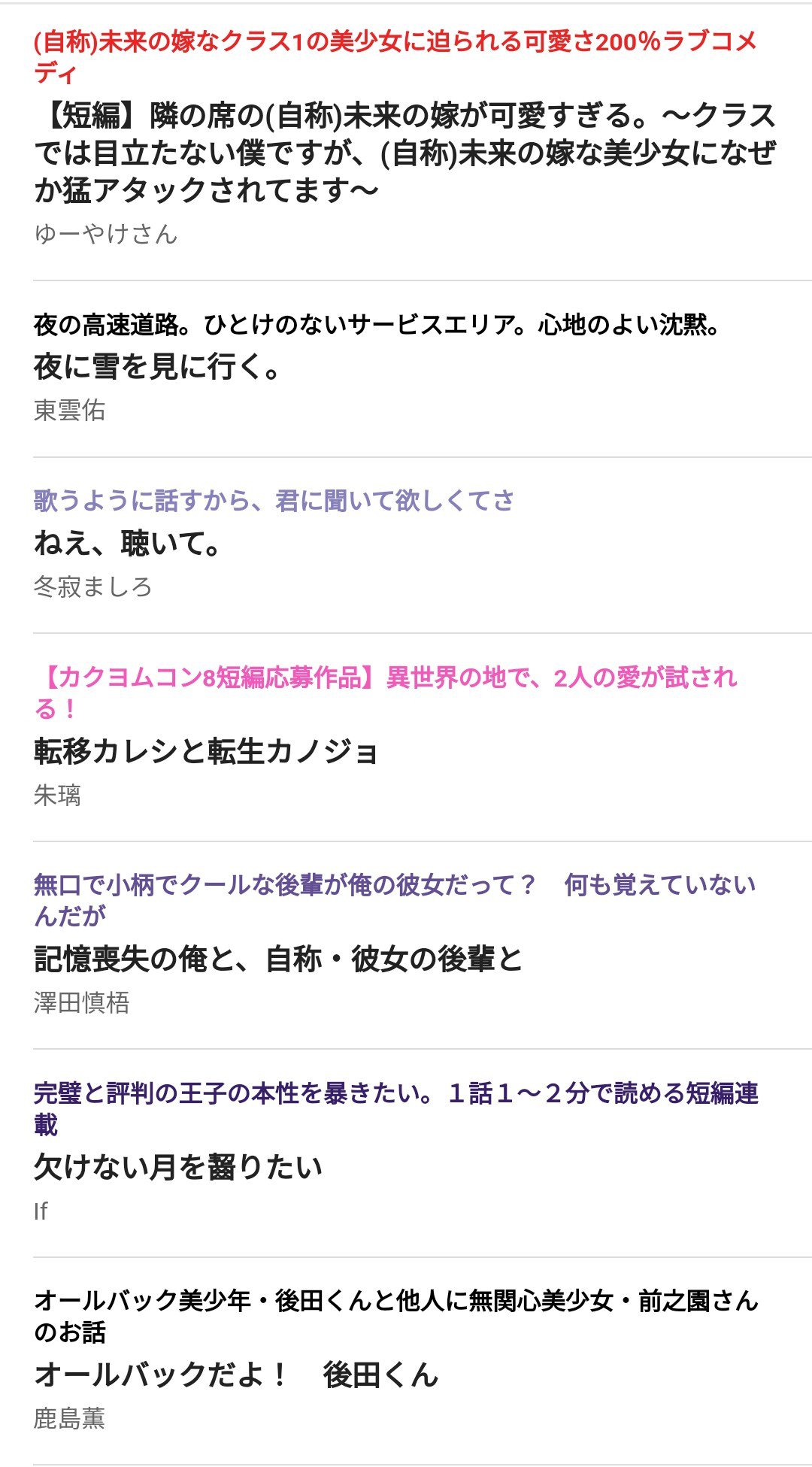Open the story オールバックだよ！ 後田くん
The width and height of the screenshot is (812, 1467).
coord(236,1375)
